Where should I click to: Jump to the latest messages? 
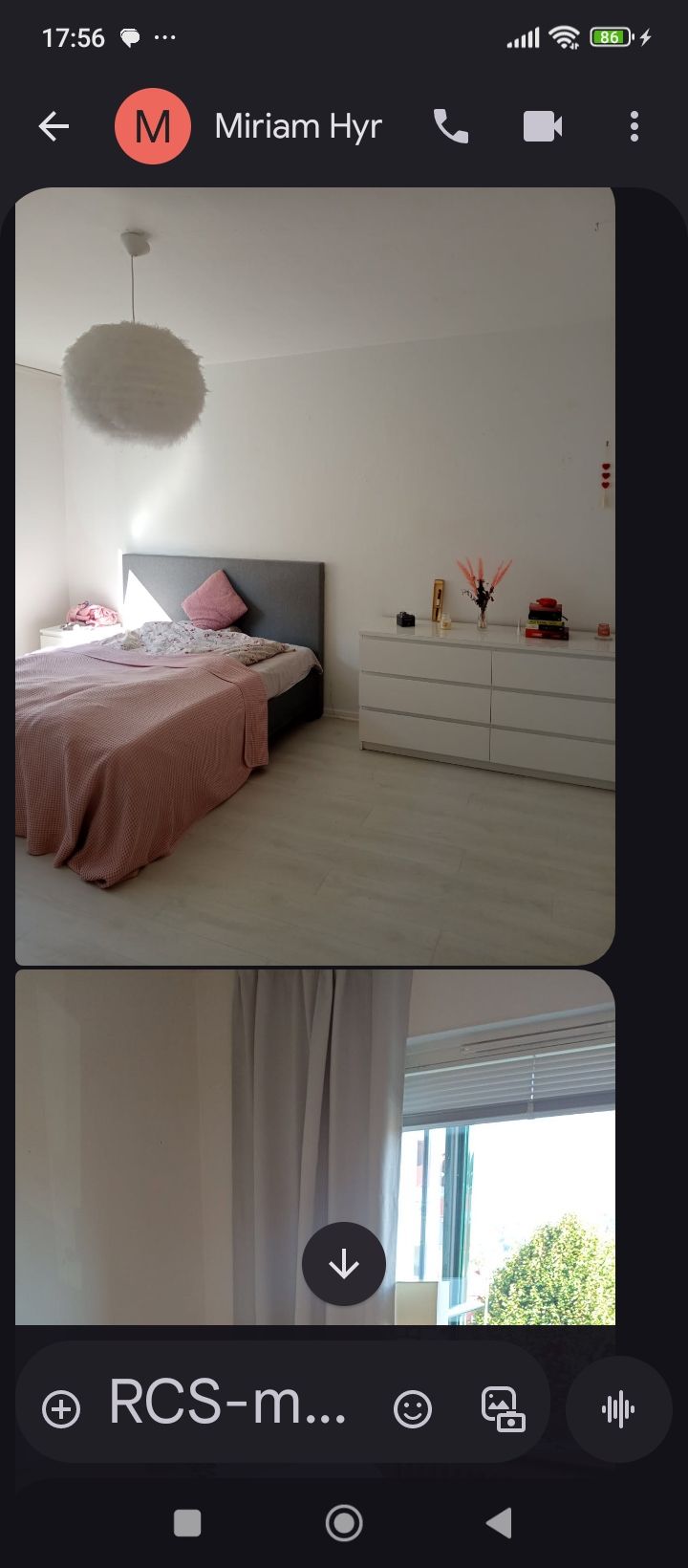pyautogui.click(x=344, y=1264)
